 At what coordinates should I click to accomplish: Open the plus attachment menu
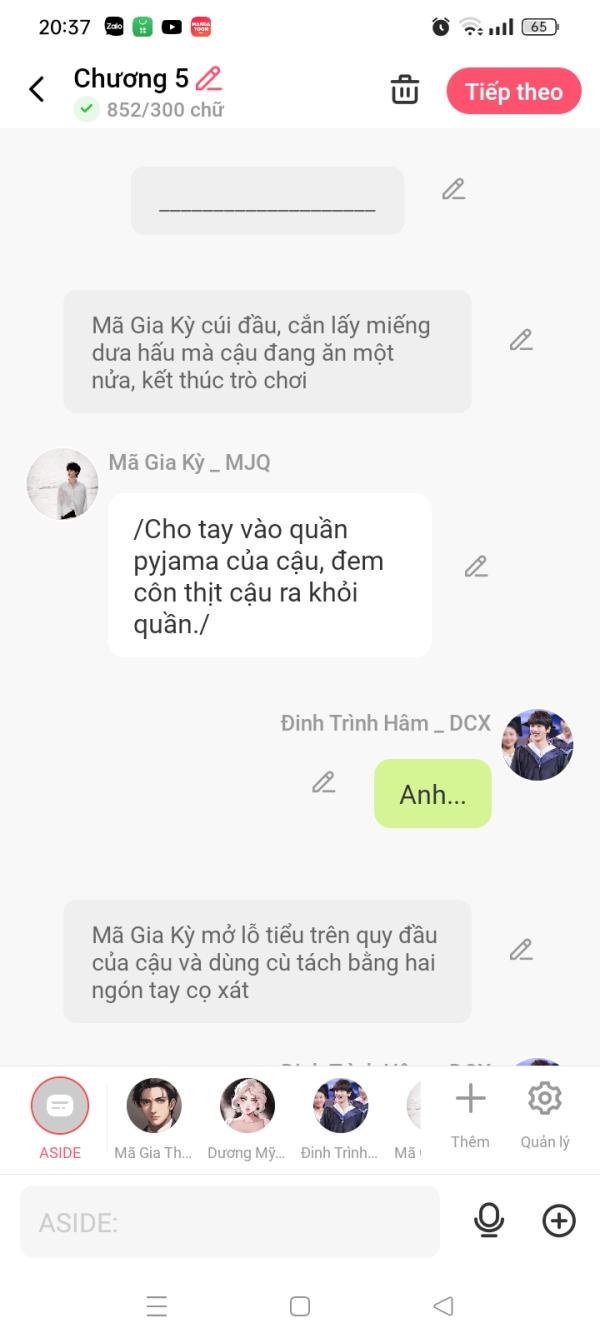(559, 1220)
